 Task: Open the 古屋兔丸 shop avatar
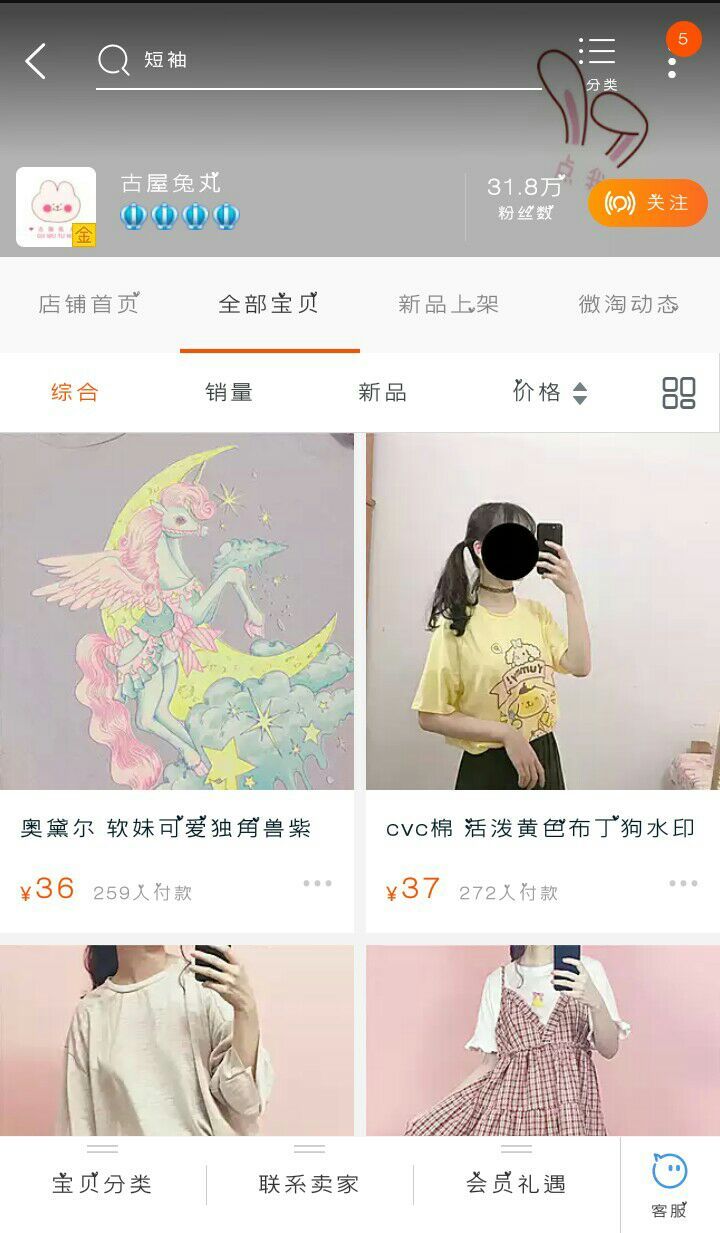click(x=56, y=206)
